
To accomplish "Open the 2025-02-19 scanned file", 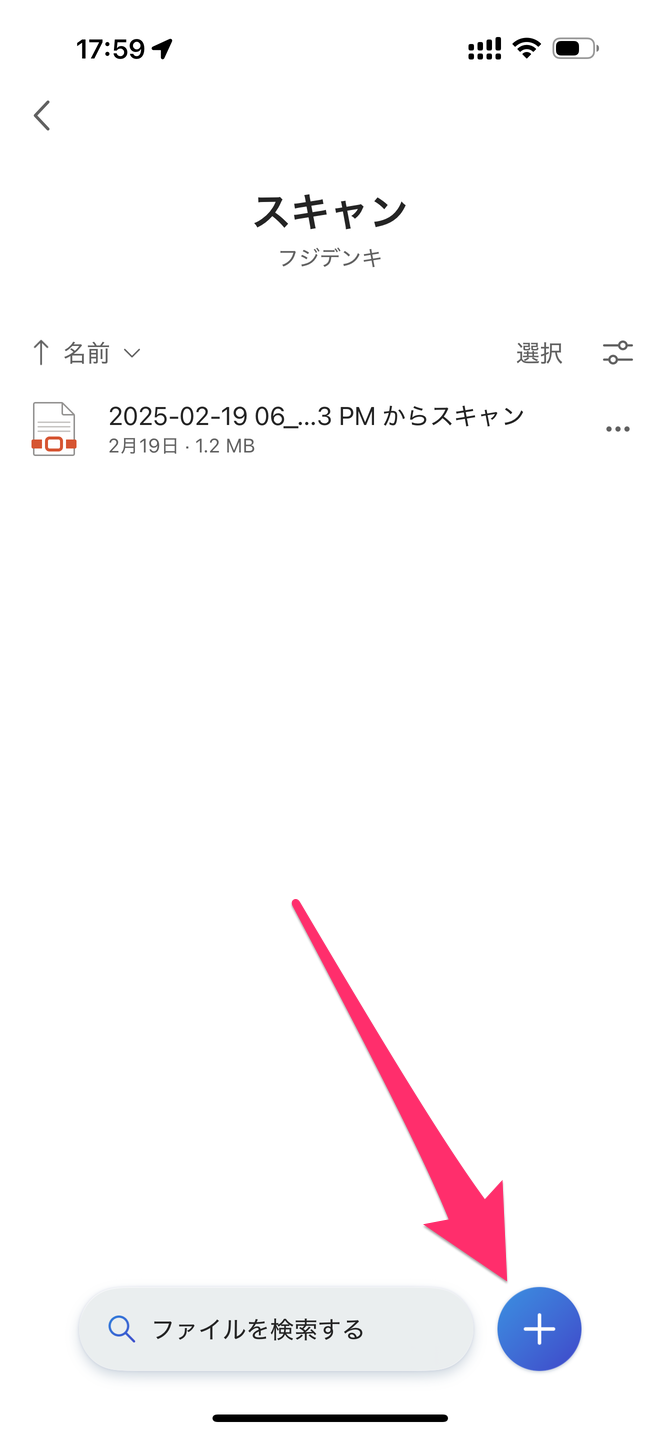I will (x=315, y=428).
